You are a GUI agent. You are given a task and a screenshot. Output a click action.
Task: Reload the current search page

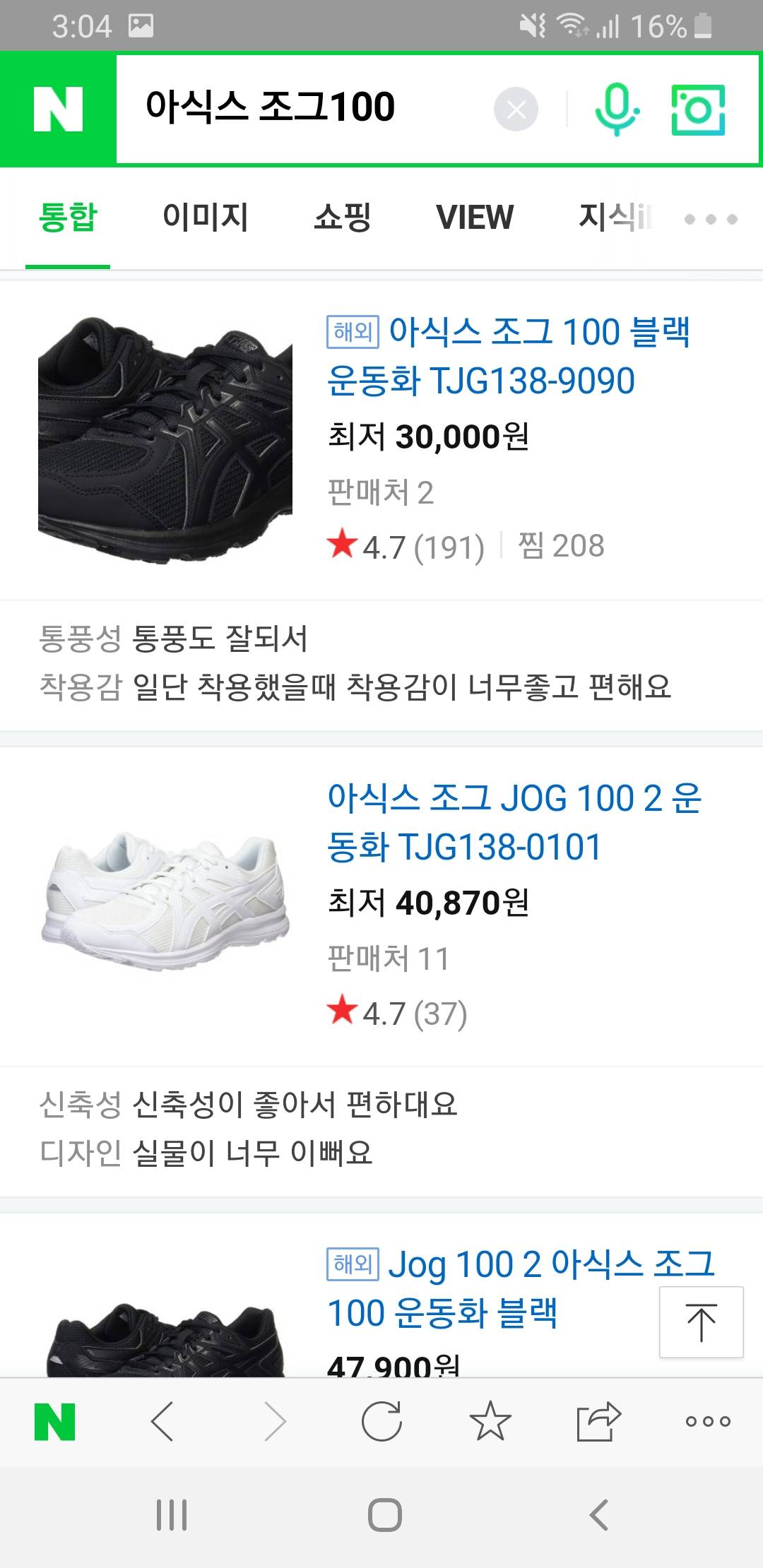381,1421
